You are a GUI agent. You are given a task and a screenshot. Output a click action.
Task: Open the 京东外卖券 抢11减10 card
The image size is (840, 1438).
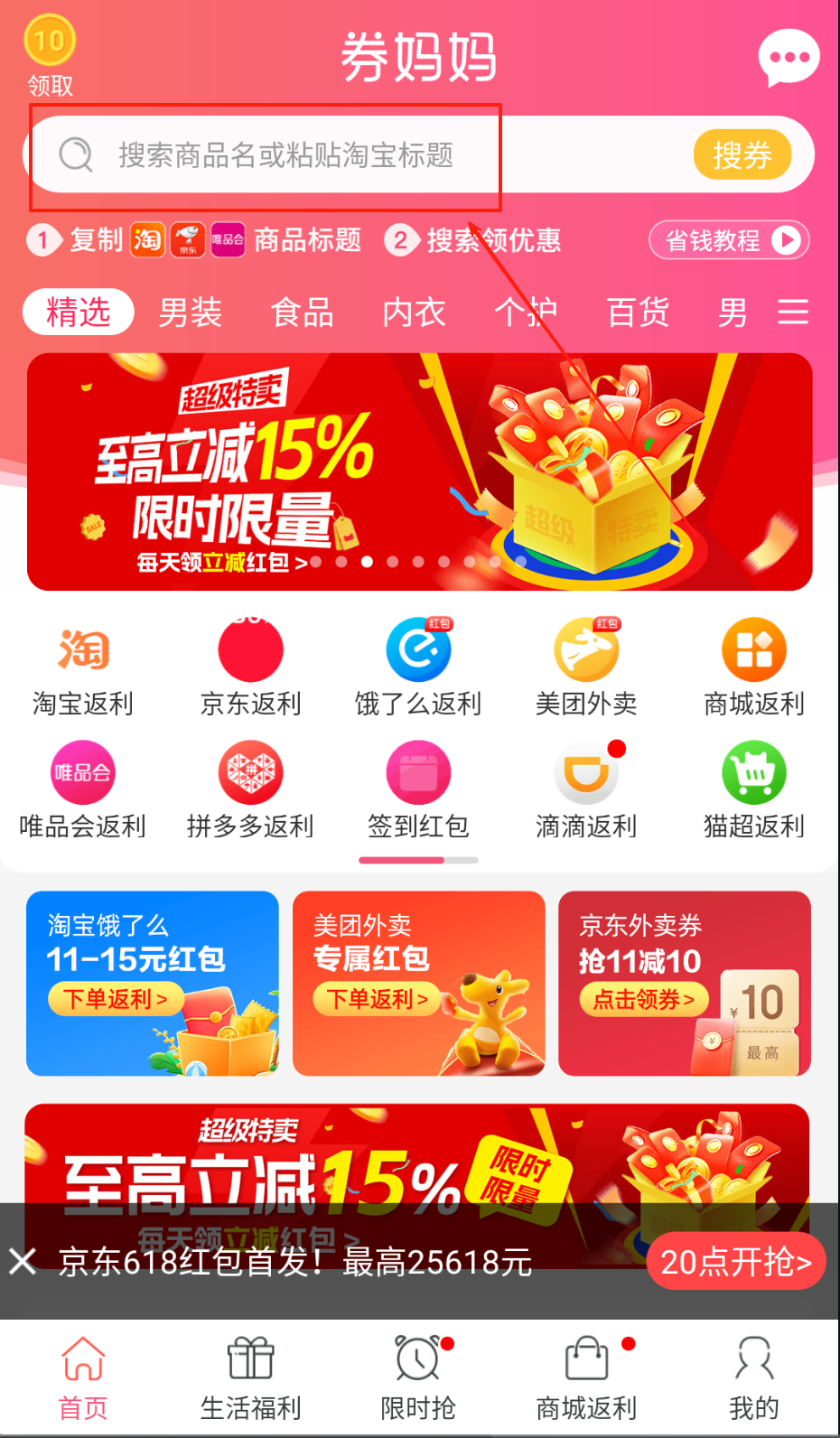(684, 983)
